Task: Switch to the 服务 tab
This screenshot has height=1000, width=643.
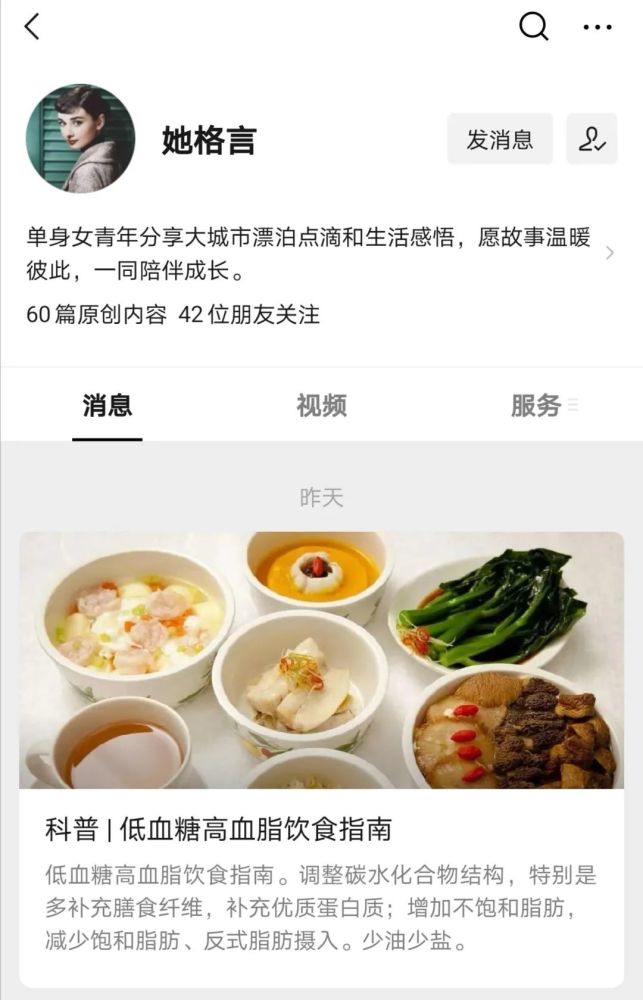Action: click(537, 405)
